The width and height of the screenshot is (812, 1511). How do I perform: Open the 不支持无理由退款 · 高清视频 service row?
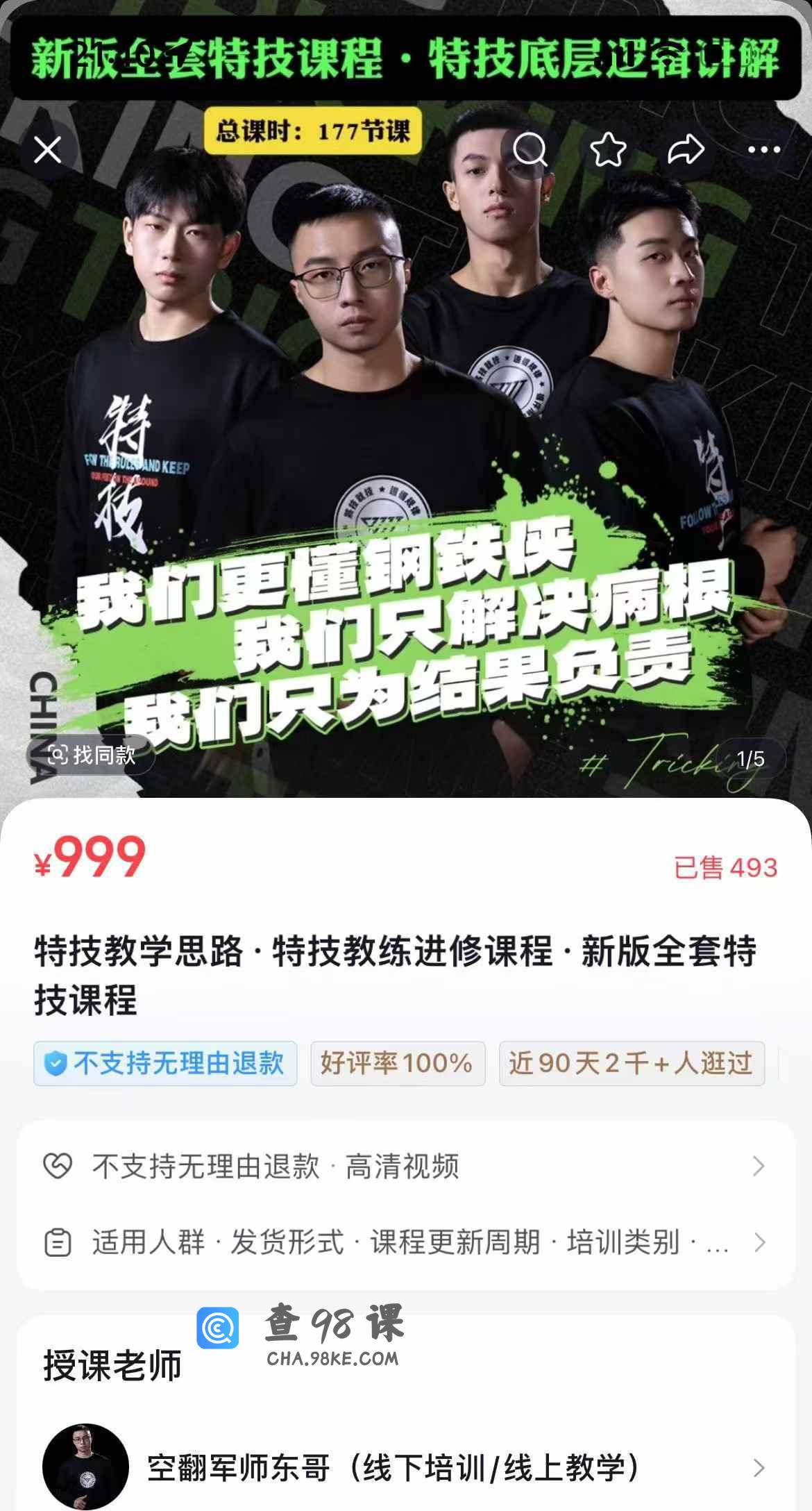click(406, 1166)
